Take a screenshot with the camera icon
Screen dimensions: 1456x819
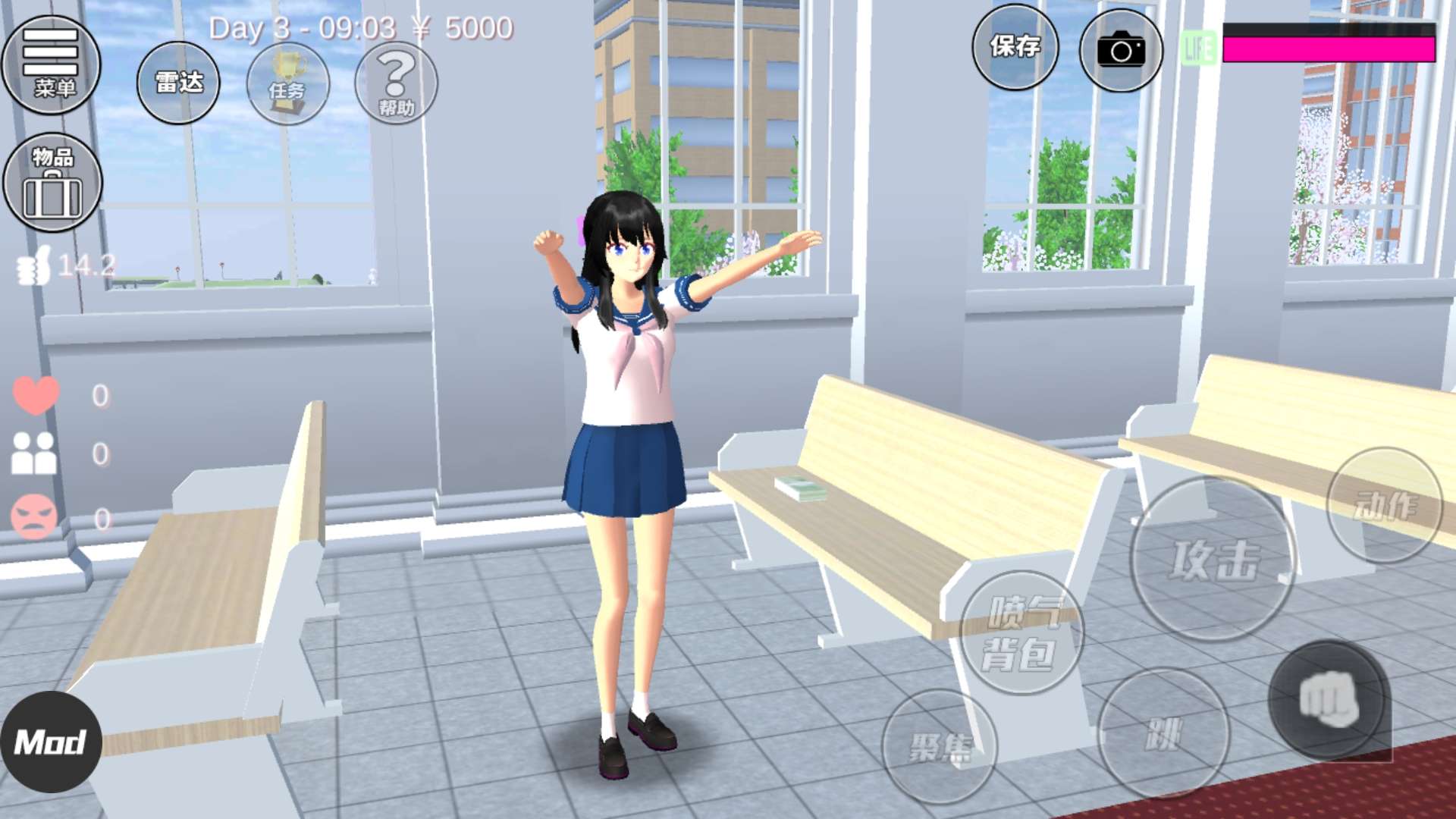[1121, 51]
